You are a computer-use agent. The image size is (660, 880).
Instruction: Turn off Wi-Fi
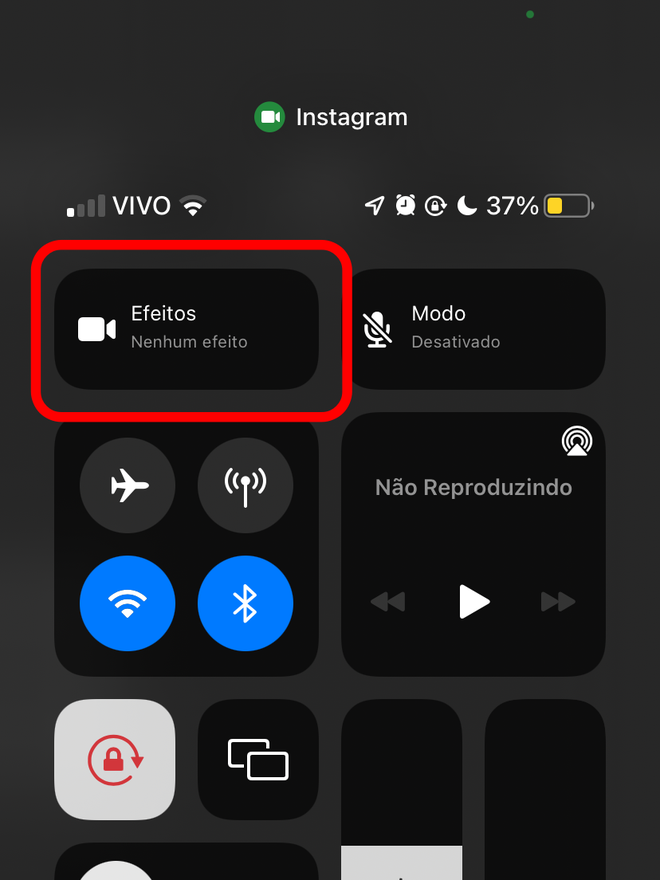click(128, 603)
